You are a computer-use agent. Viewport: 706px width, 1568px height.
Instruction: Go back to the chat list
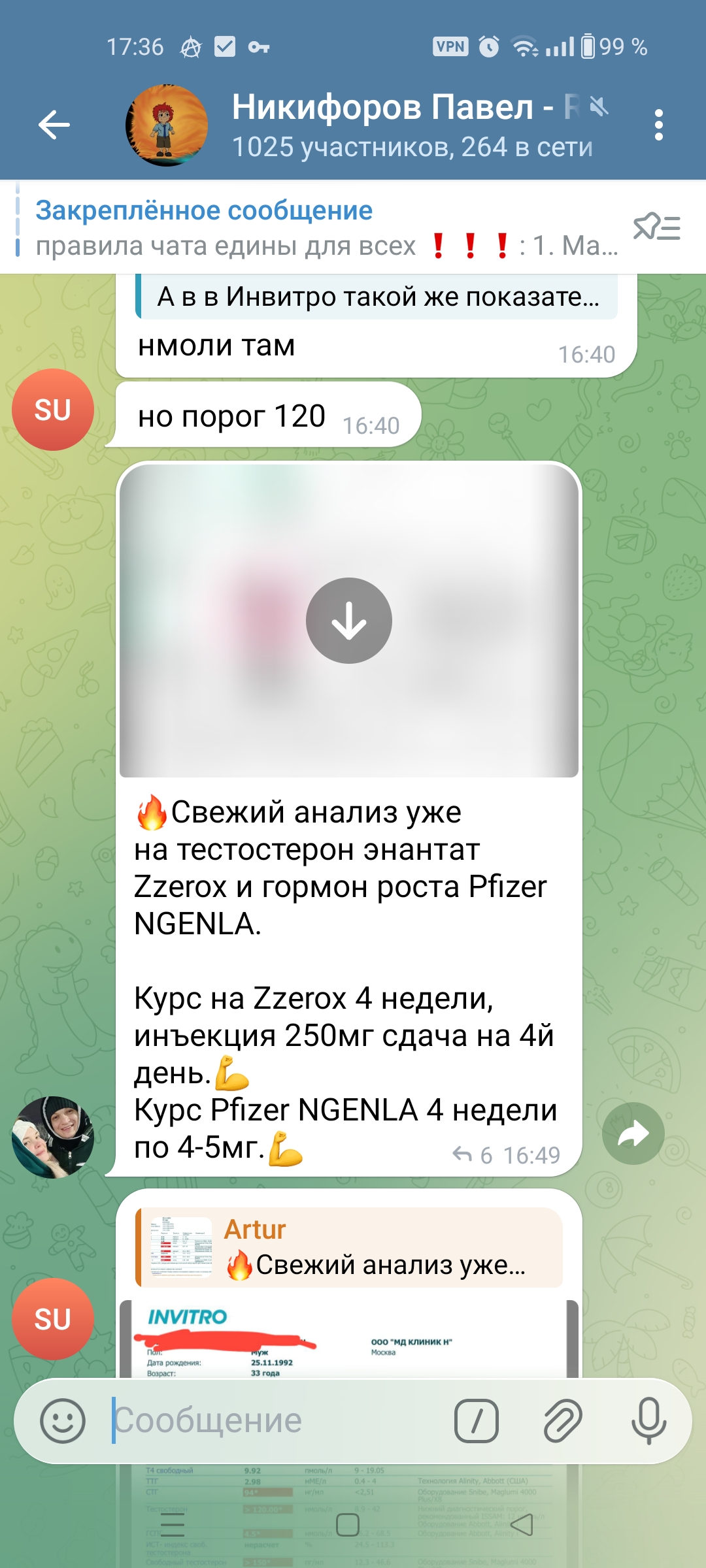click(54, 125)
